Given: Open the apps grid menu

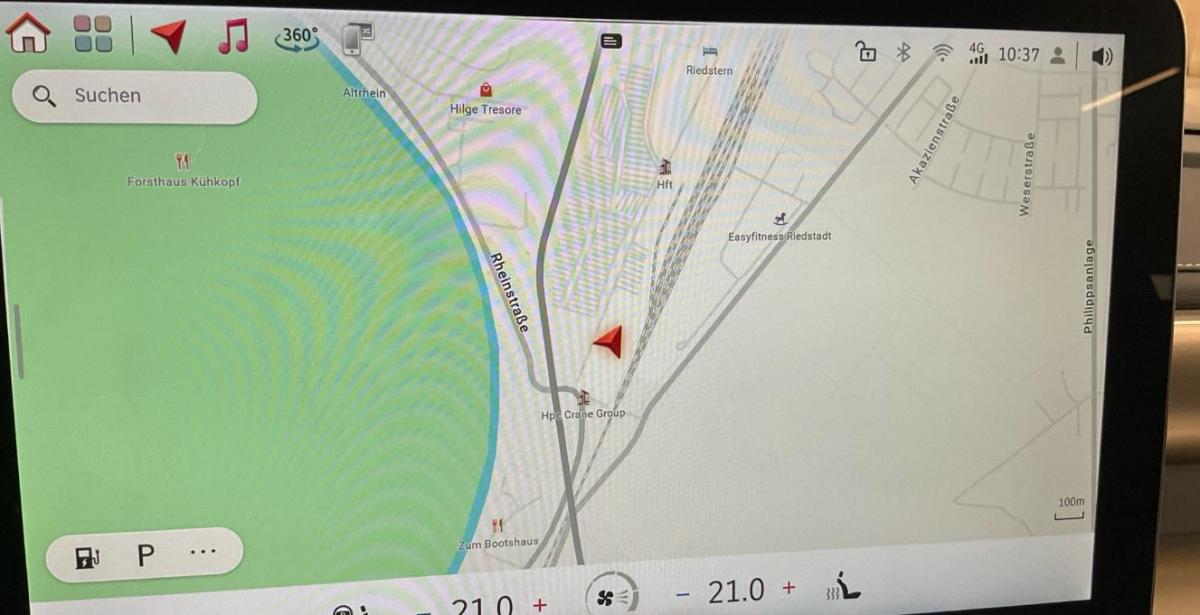Looking at the screenshot, I should tap(93, 35).
